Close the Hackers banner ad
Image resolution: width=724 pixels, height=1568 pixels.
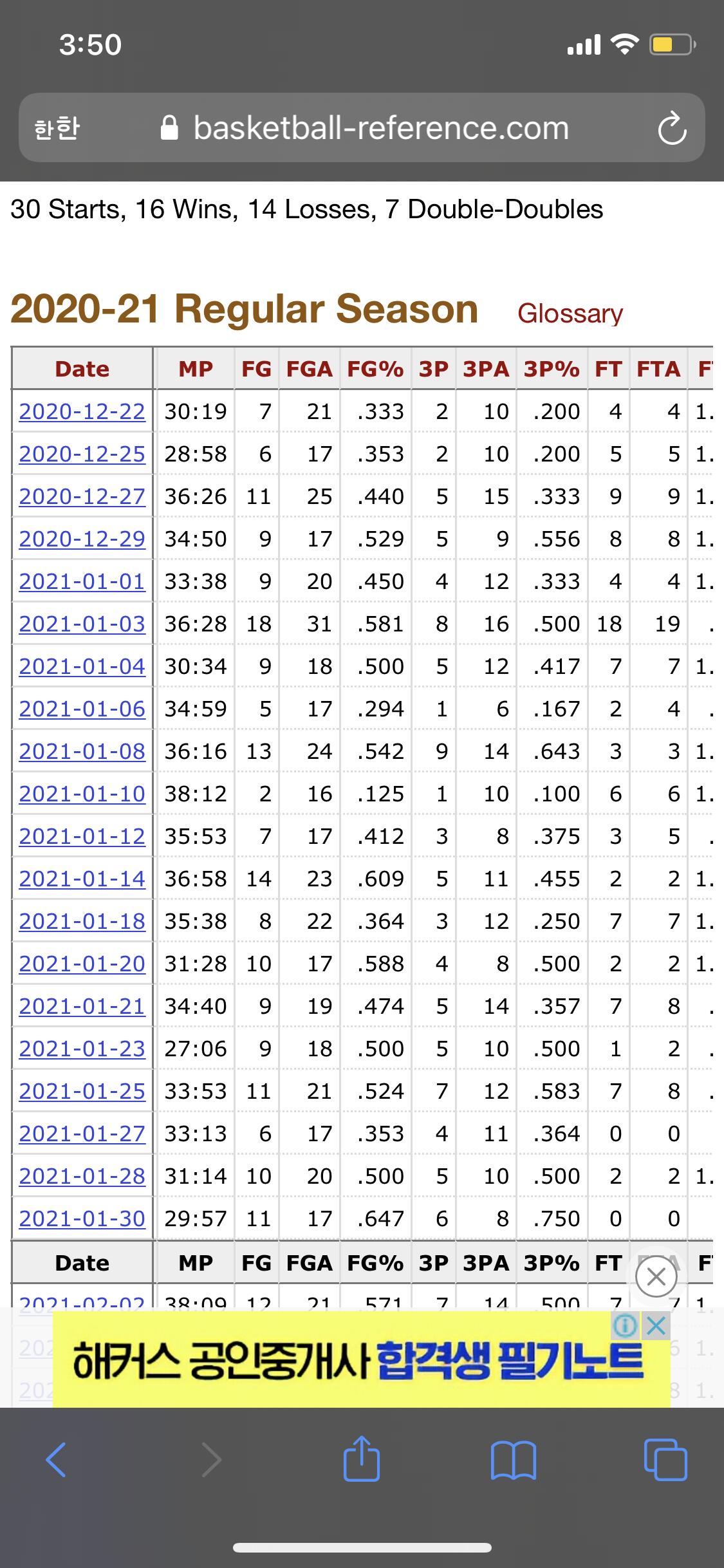pos(656,1325)
